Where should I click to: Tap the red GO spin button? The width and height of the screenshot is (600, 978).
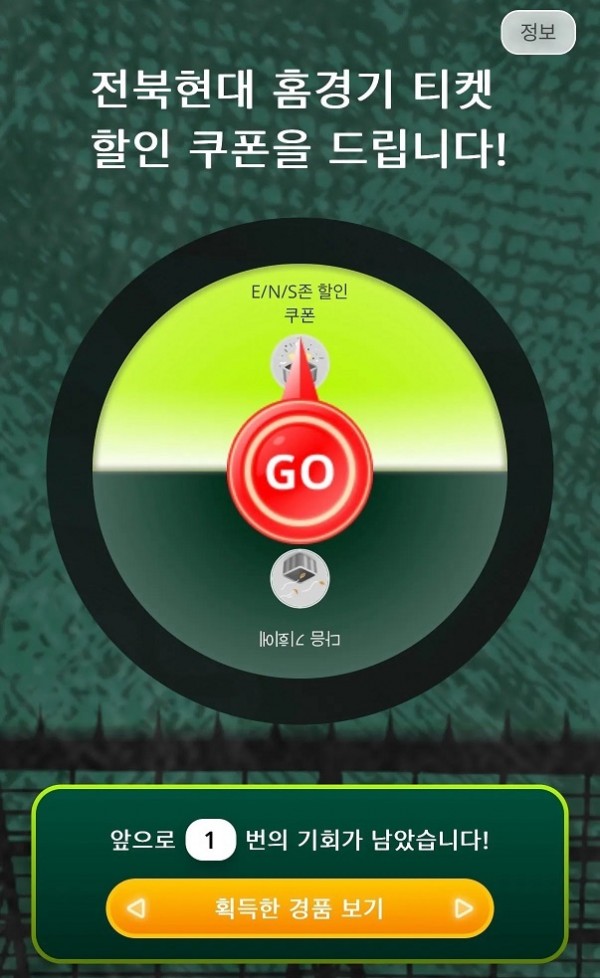[x=299, y=472]
